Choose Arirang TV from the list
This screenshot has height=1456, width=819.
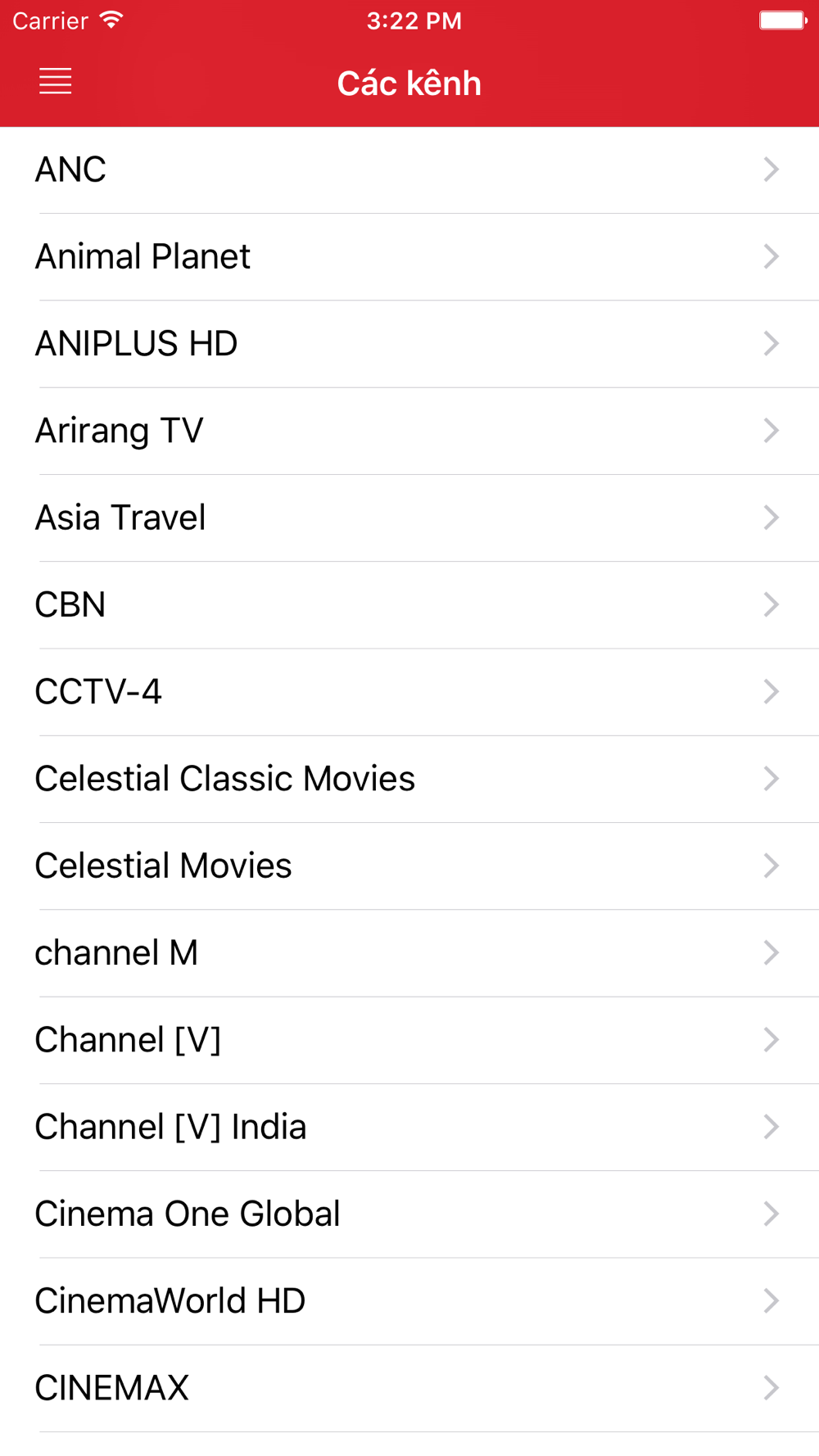pos(409,431)
